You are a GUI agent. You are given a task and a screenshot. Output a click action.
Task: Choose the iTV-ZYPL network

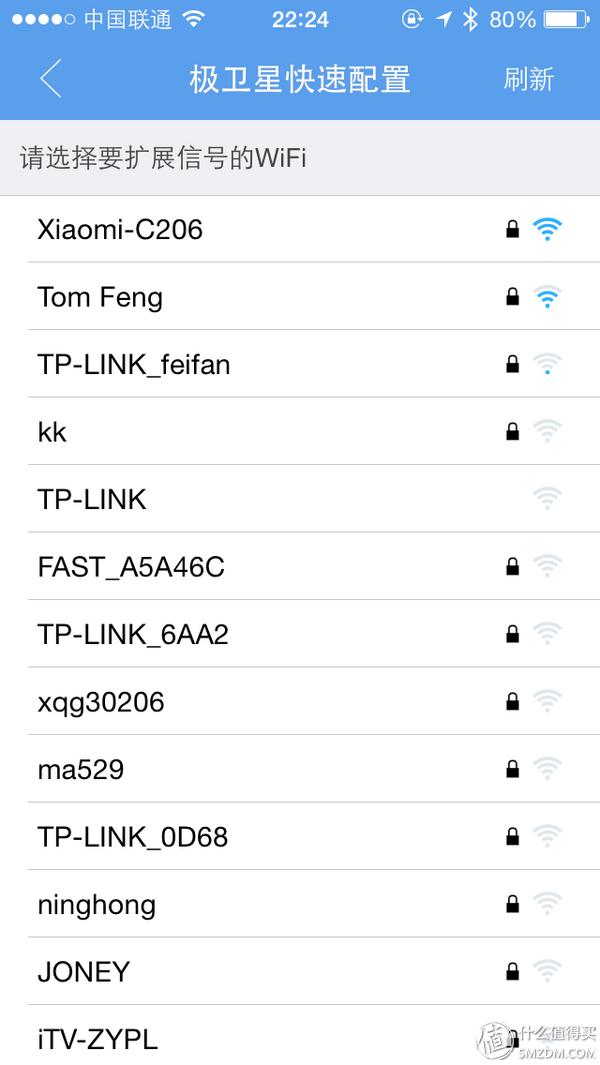[98, 1039]
